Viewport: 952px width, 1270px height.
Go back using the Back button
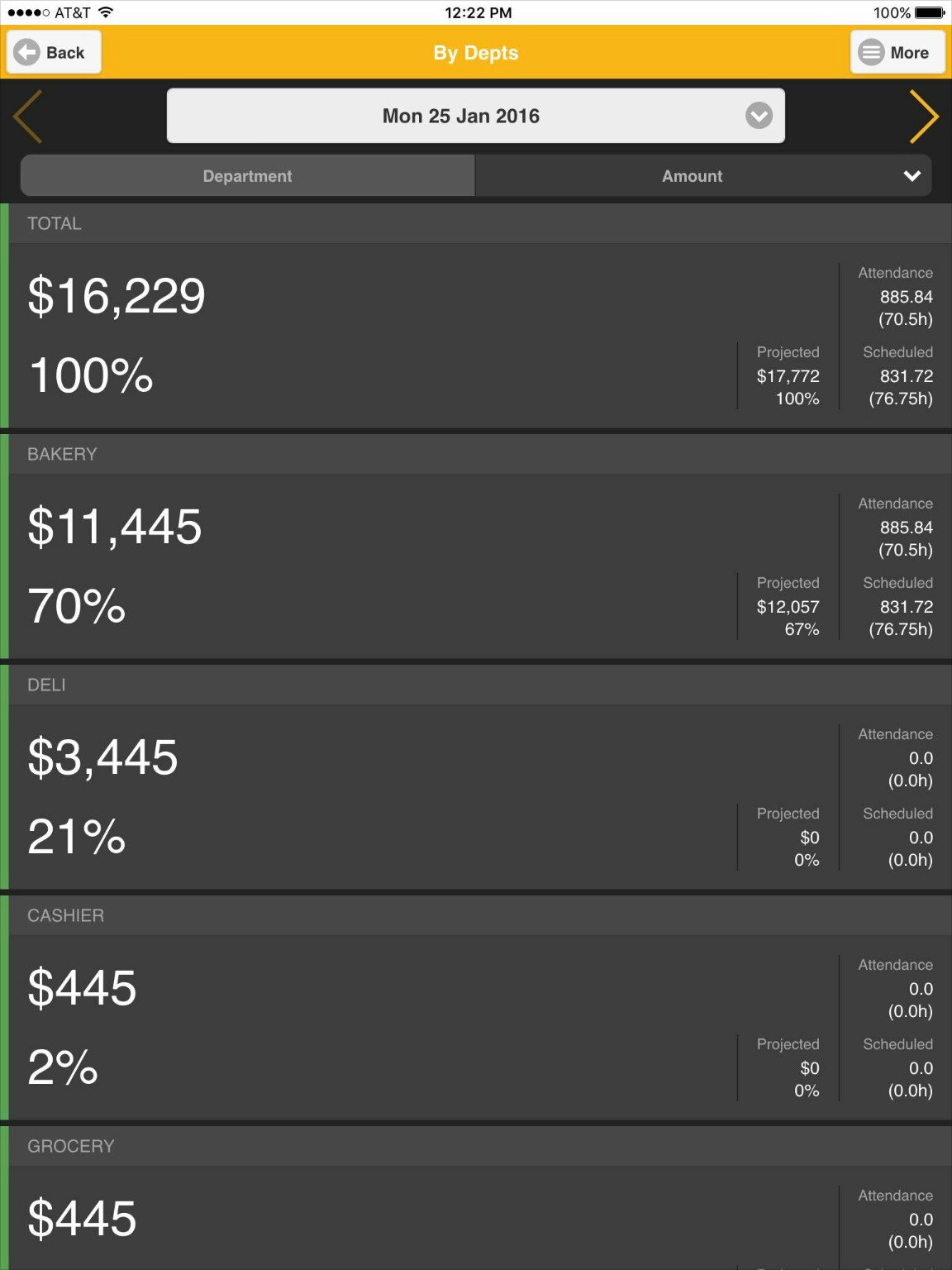tap(54, 52)
